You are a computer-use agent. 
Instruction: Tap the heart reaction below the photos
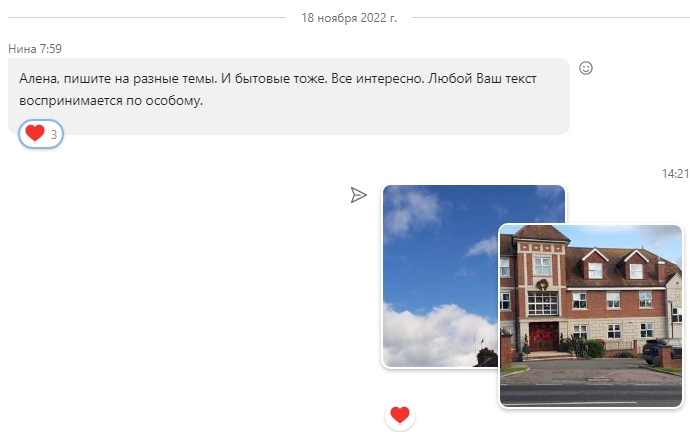pyautogui.click(x=400, y=414)
